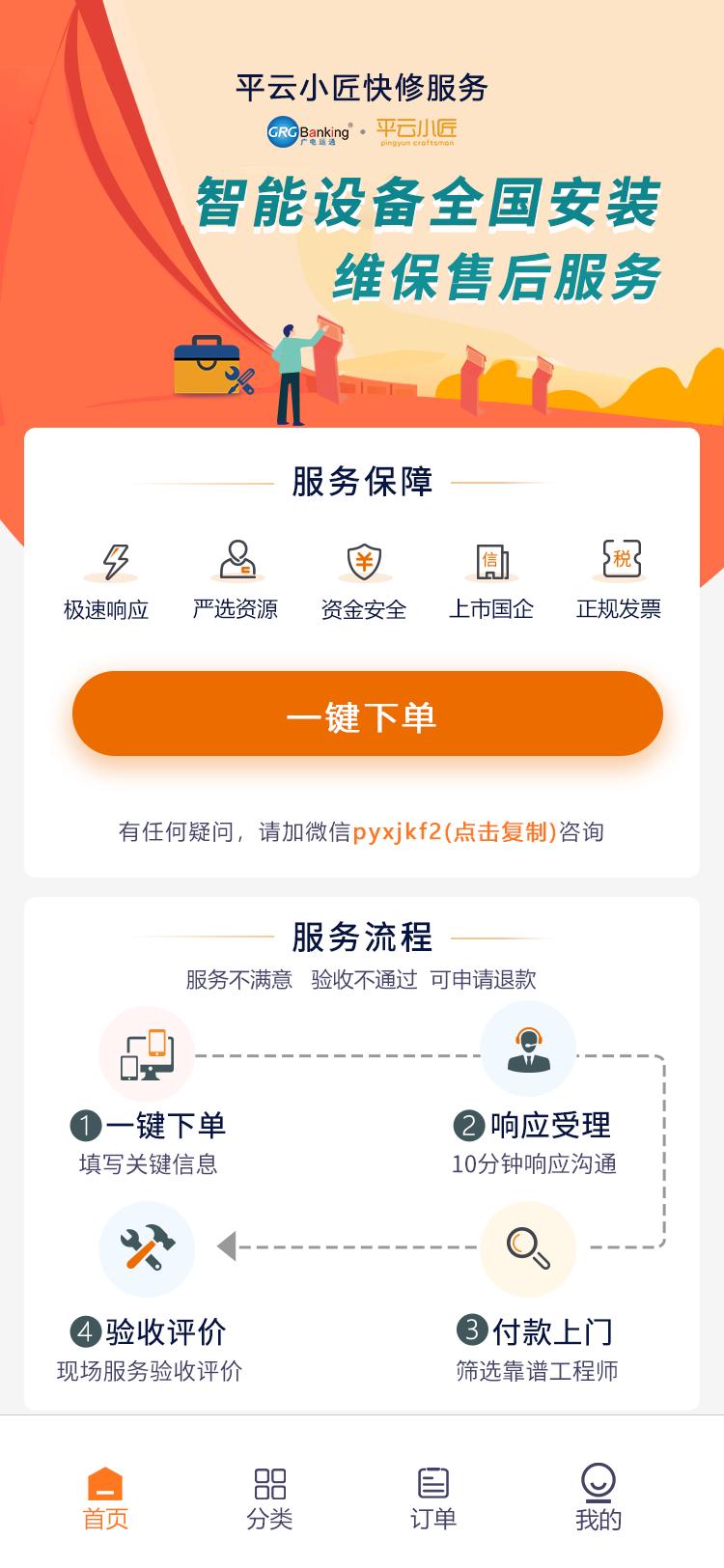
Task: Switch to the 分类 tab
Action: tap(269, 1498)
